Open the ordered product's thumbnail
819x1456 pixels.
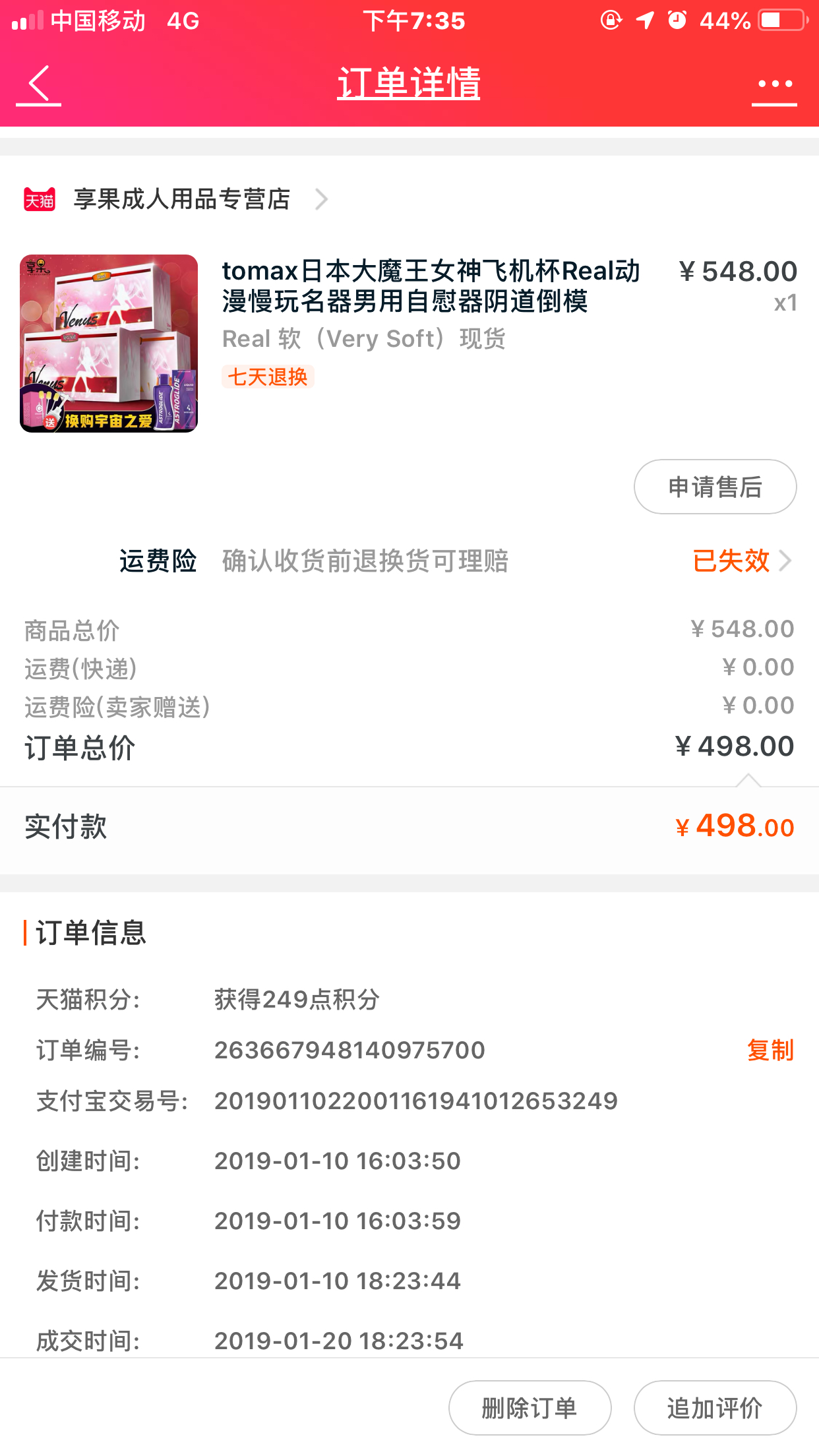tap(109, 344)
